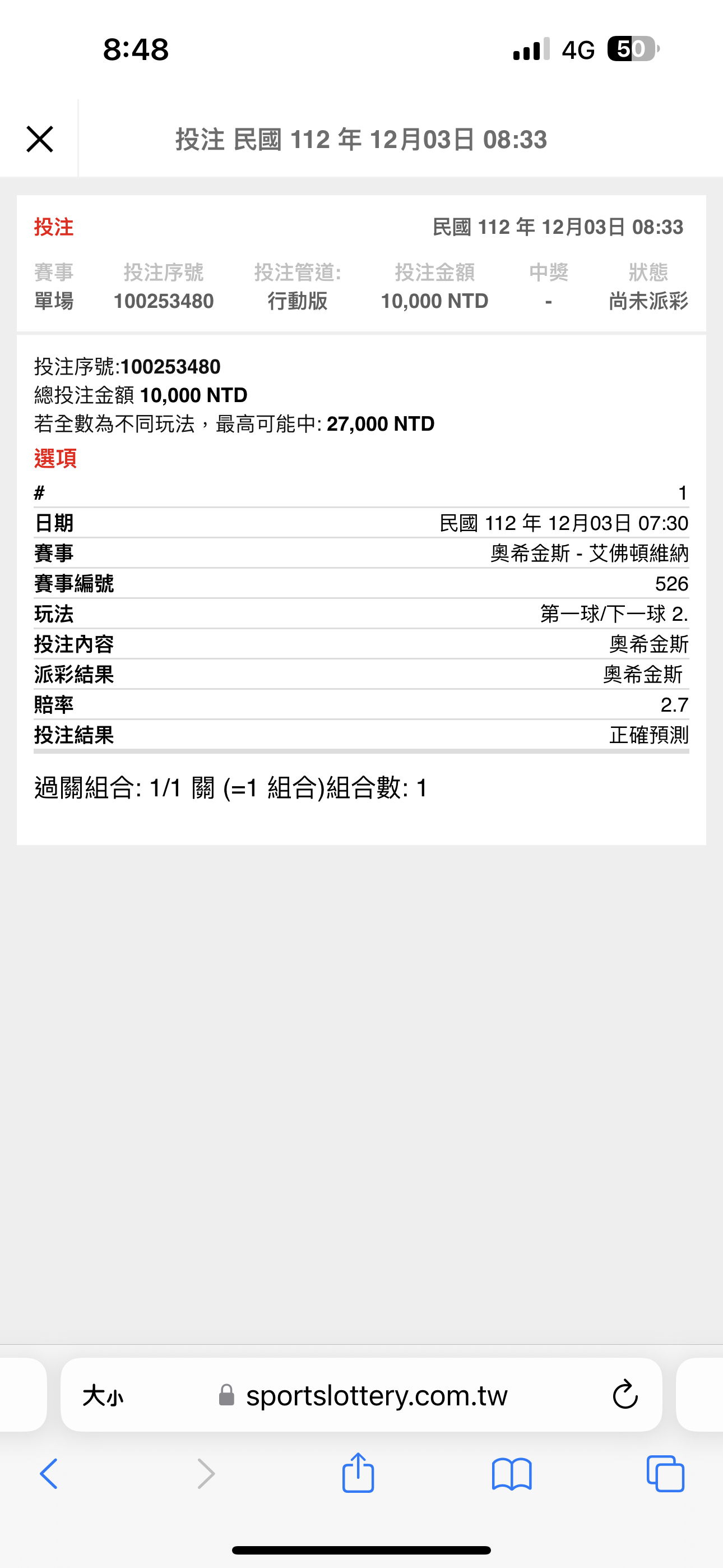Show all open tabs
Screen dimensions: 723x1568
point(665,1474)
